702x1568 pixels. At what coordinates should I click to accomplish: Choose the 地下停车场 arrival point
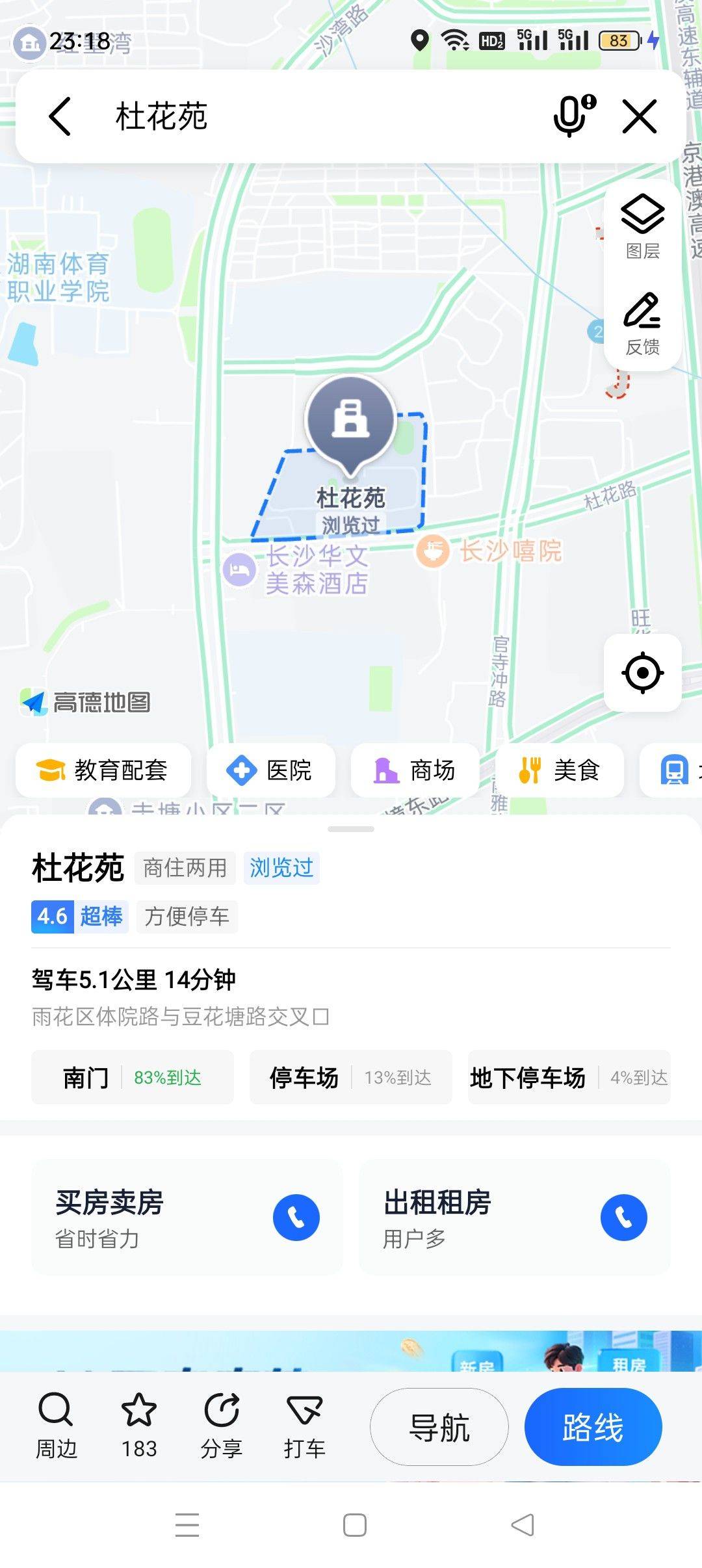[x=569, y=1077]
